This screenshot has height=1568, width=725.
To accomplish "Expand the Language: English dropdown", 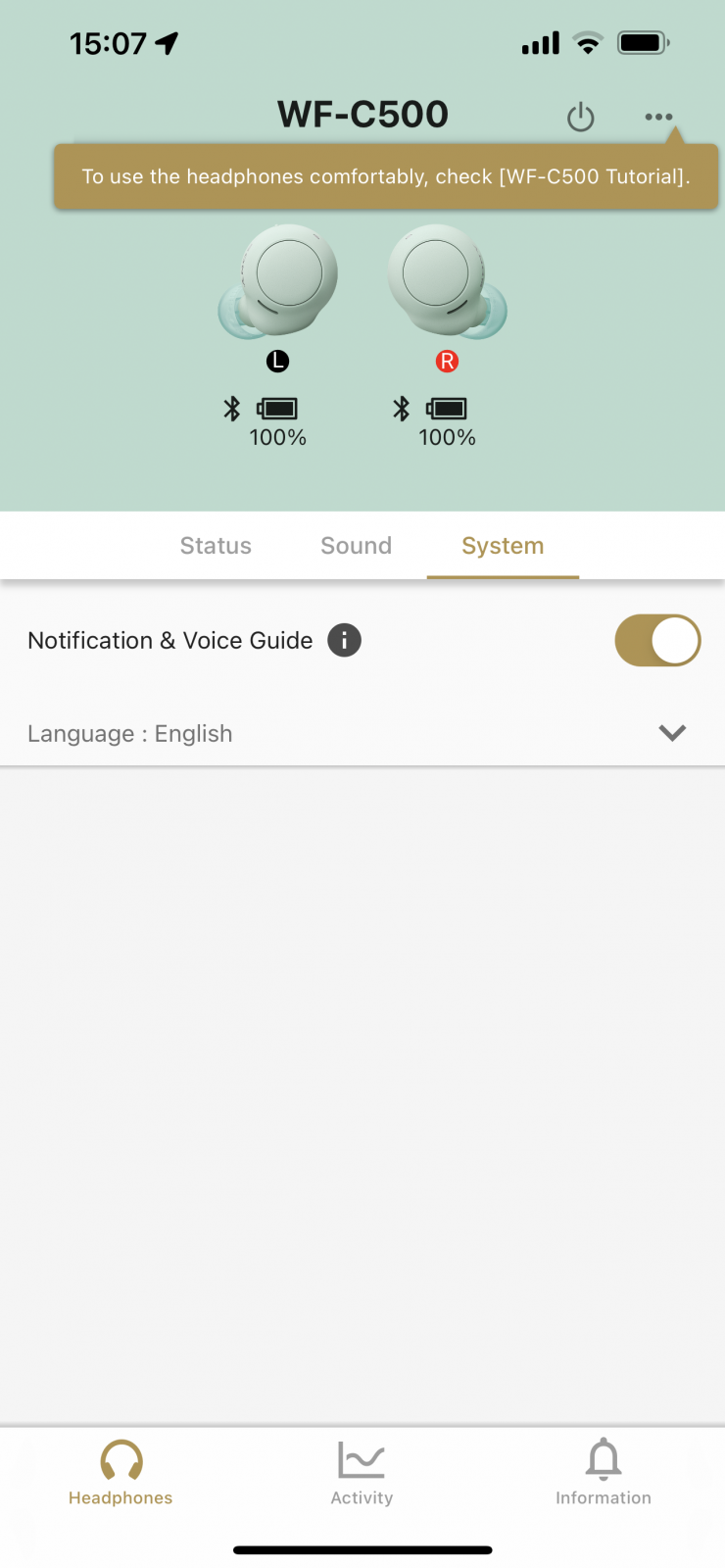I will (362, 733).
